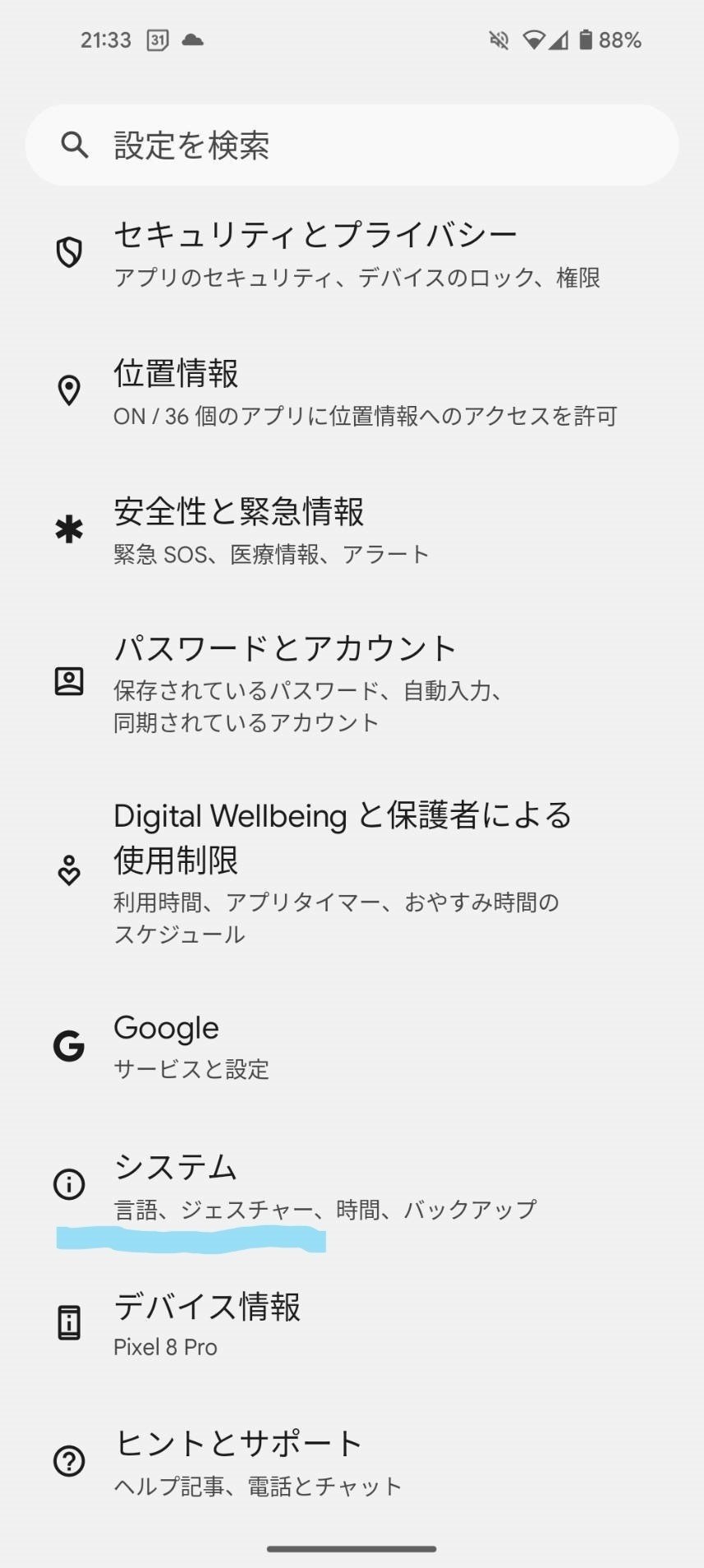Open 位置情報 settings
The width and height of the screenshot is (704, 1568).
(352, 392)
